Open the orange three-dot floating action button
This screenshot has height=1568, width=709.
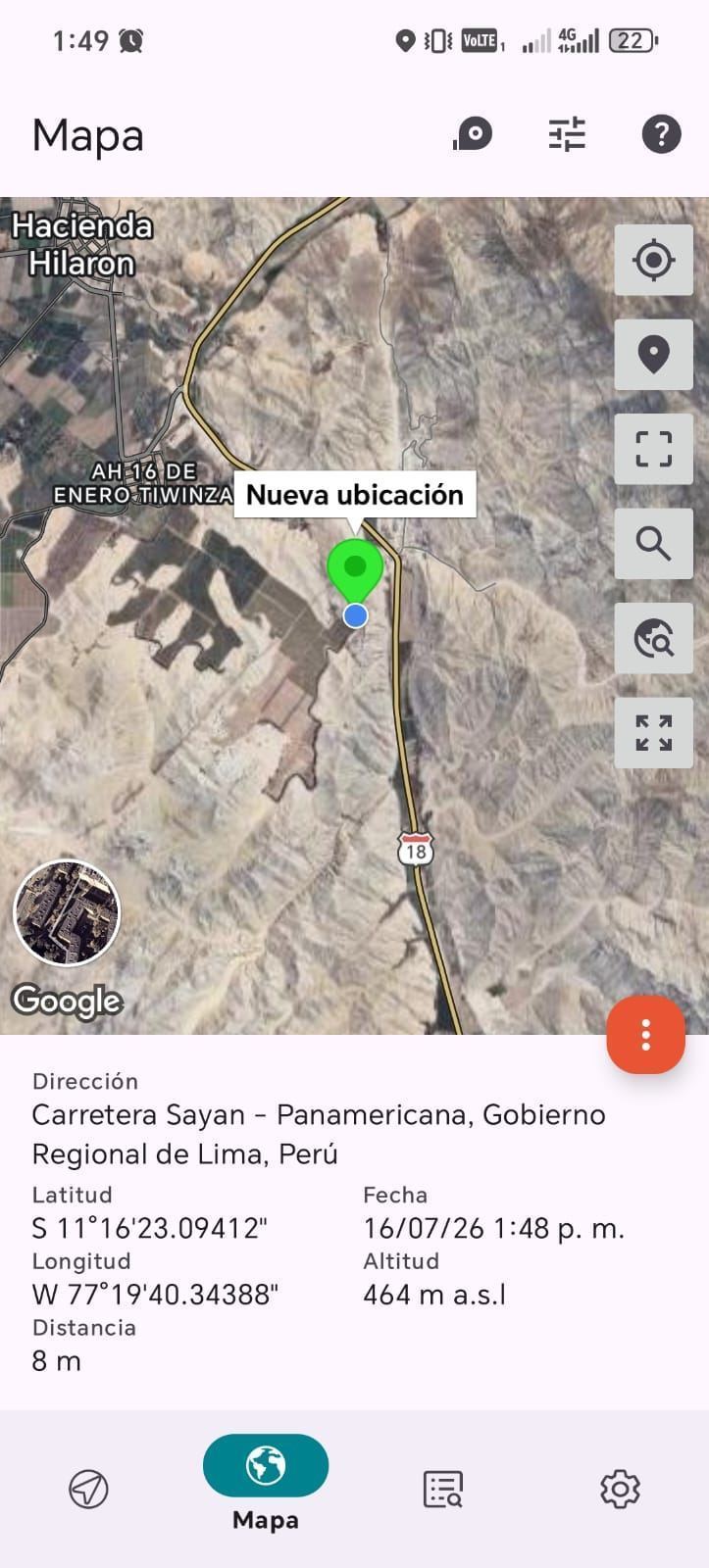point(645,1035)
